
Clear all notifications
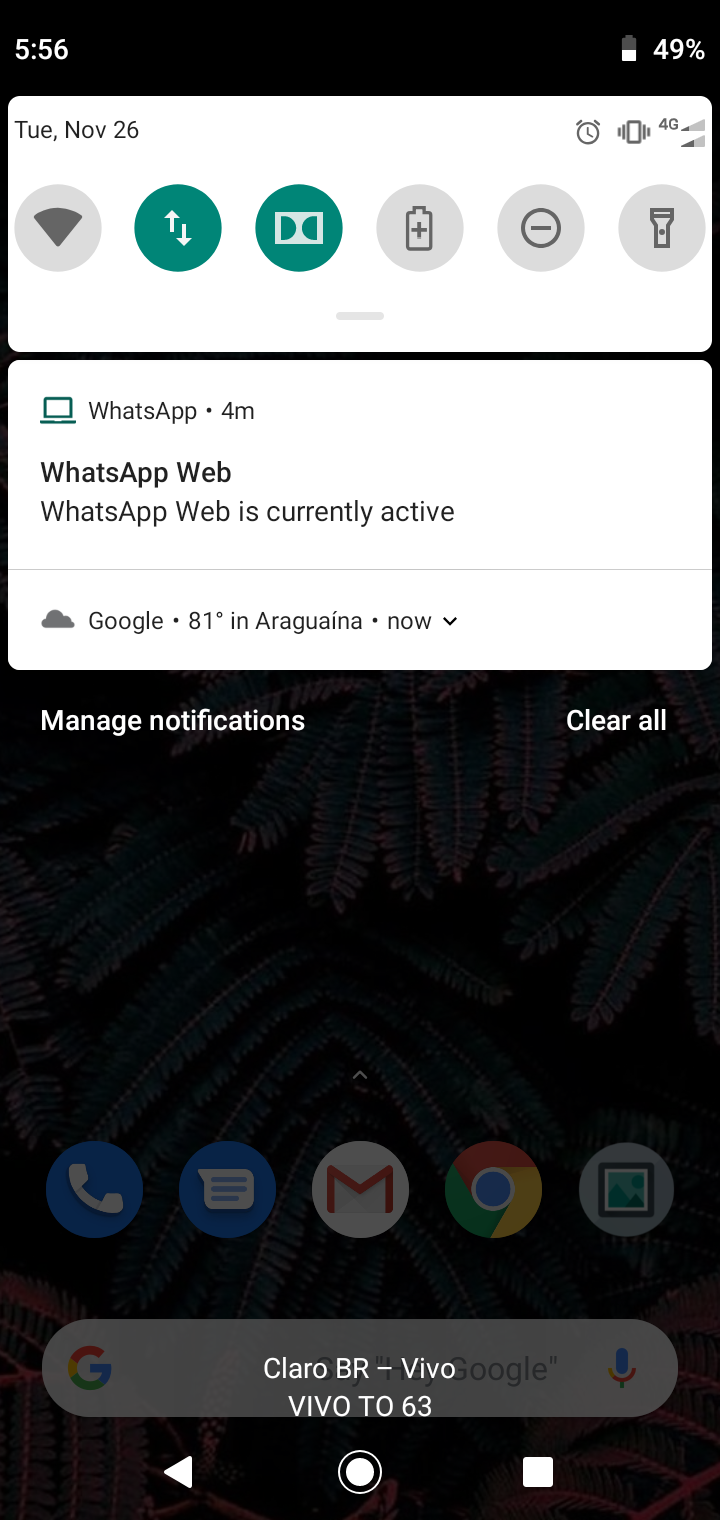(616, 721)
